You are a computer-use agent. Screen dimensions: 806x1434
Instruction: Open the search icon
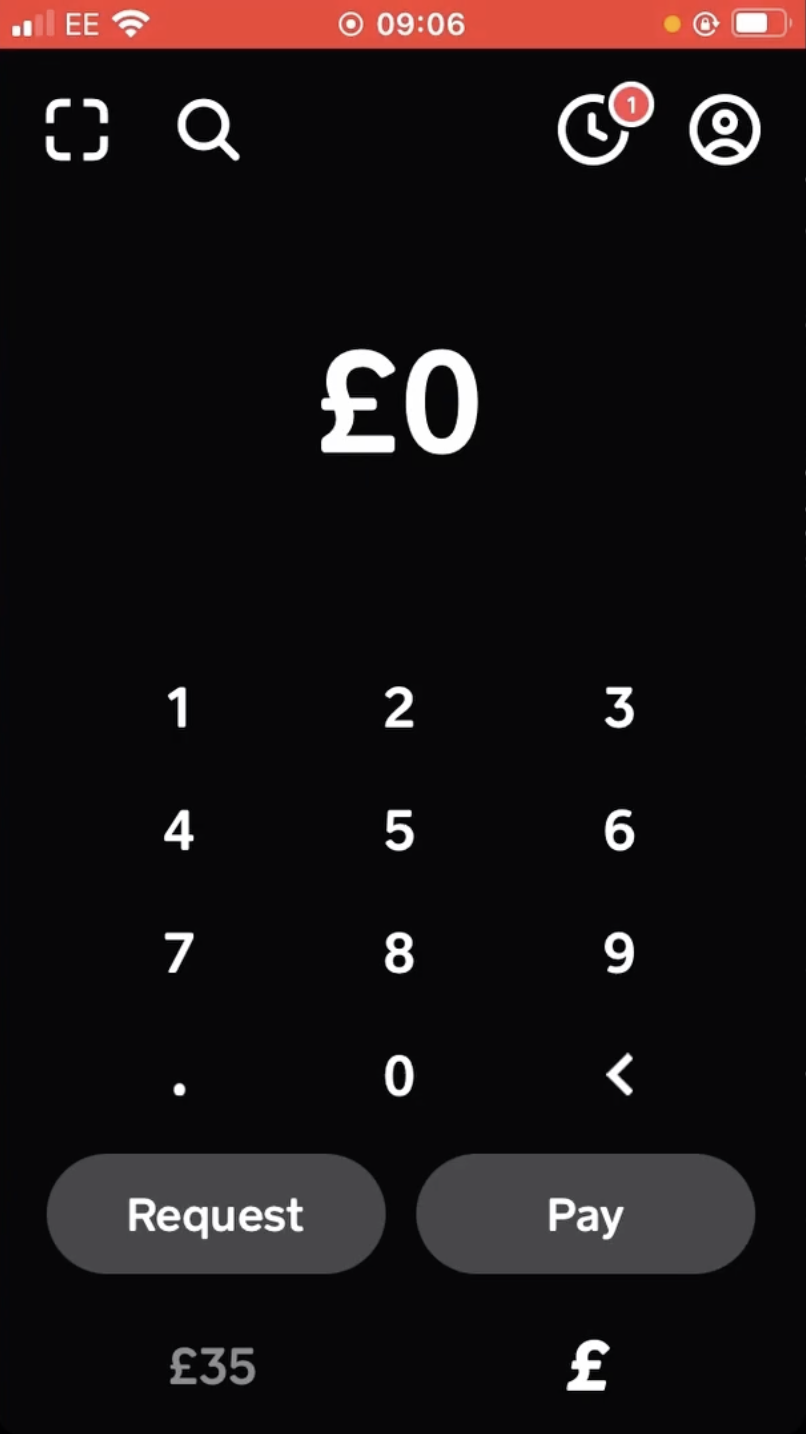click(x=208, y=131)
